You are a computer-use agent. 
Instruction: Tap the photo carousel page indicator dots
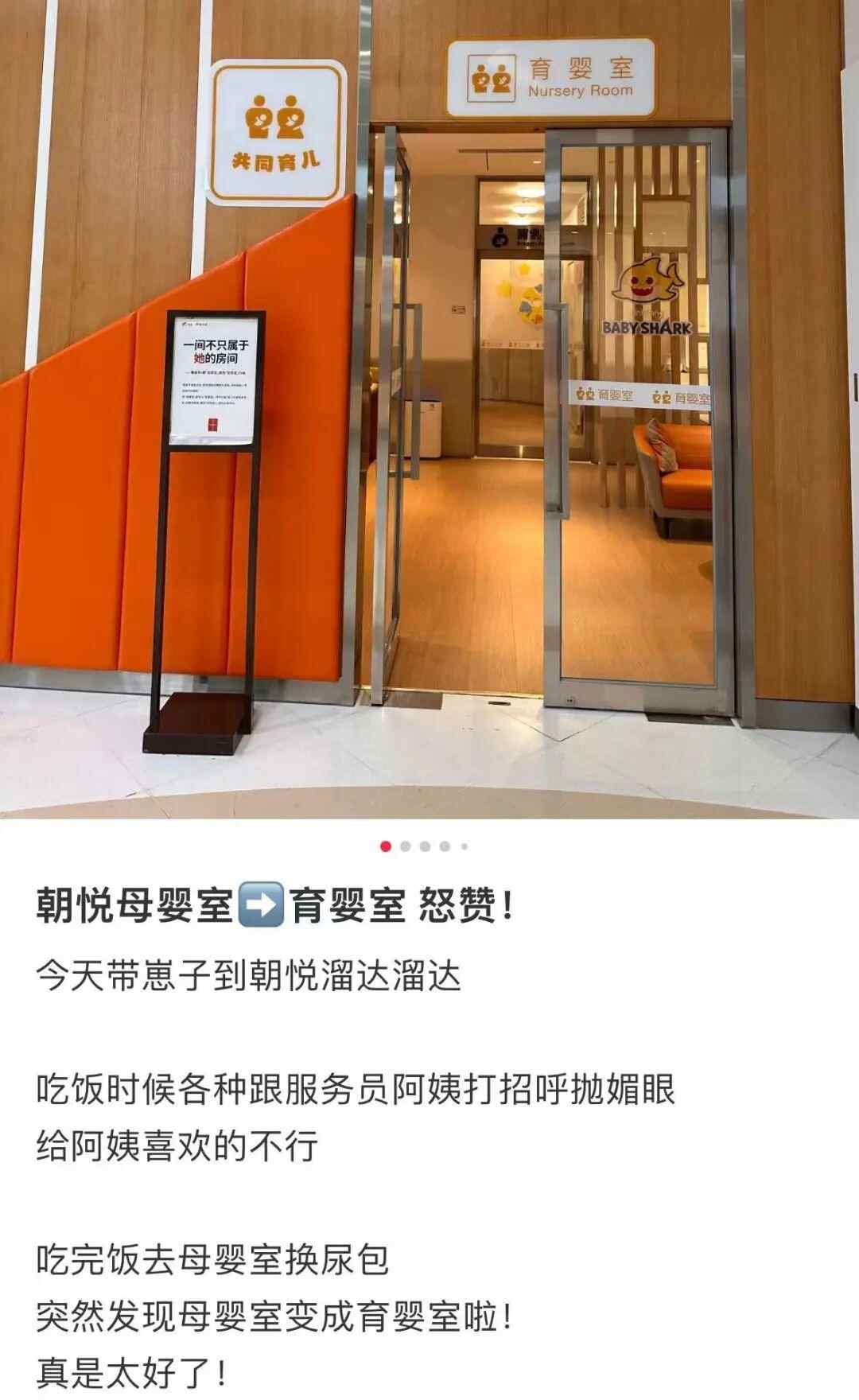pos(425,846)
